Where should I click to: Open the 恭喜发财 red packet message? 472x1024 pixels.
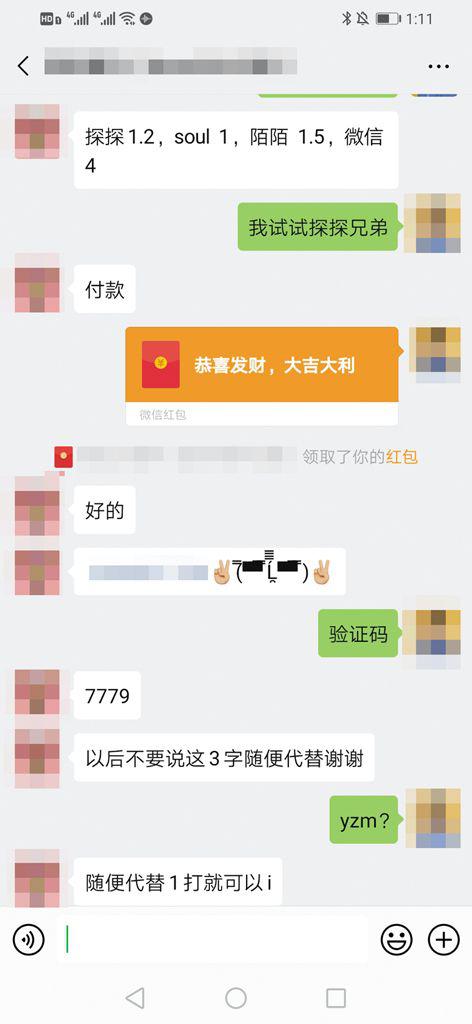(x=262, y=376)
